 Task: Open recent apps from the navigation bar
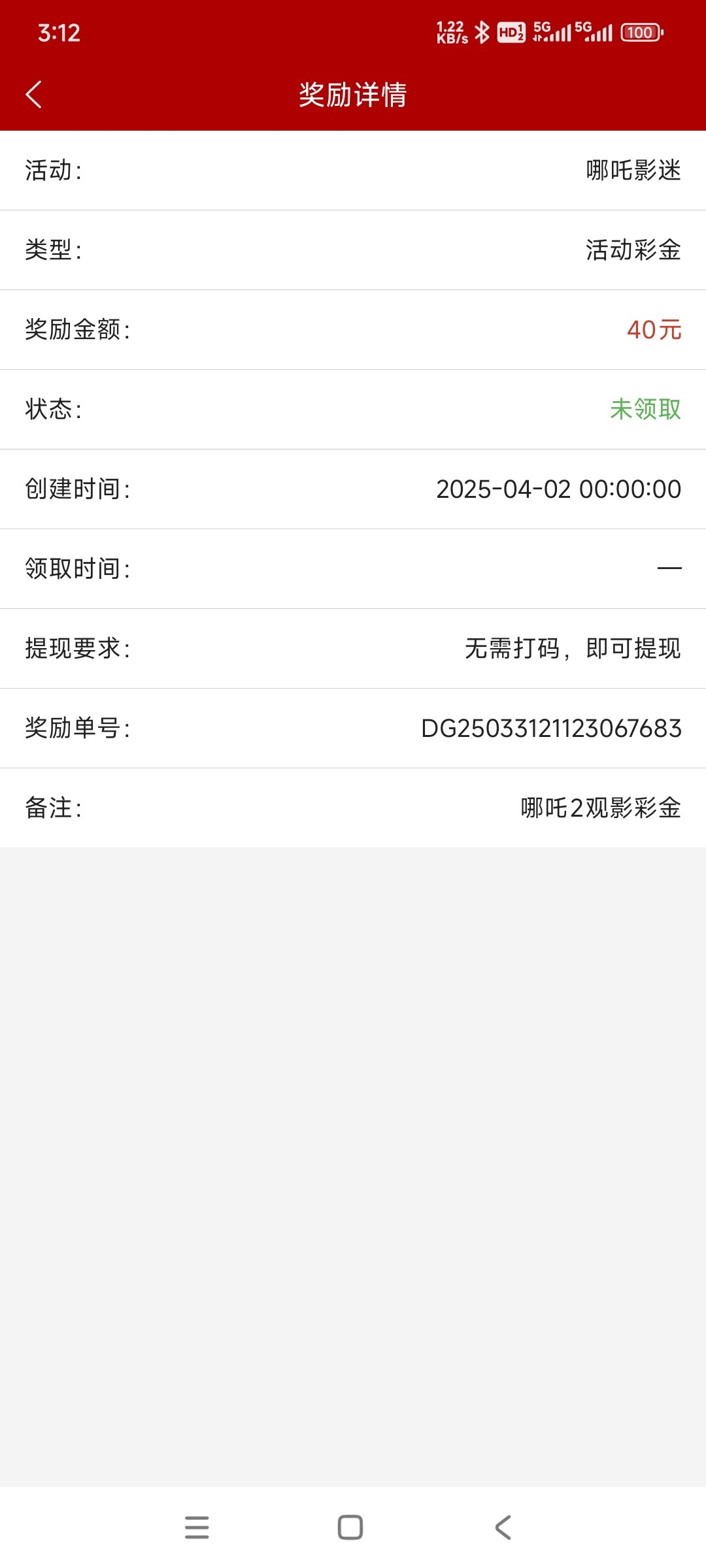point(197,1527)
